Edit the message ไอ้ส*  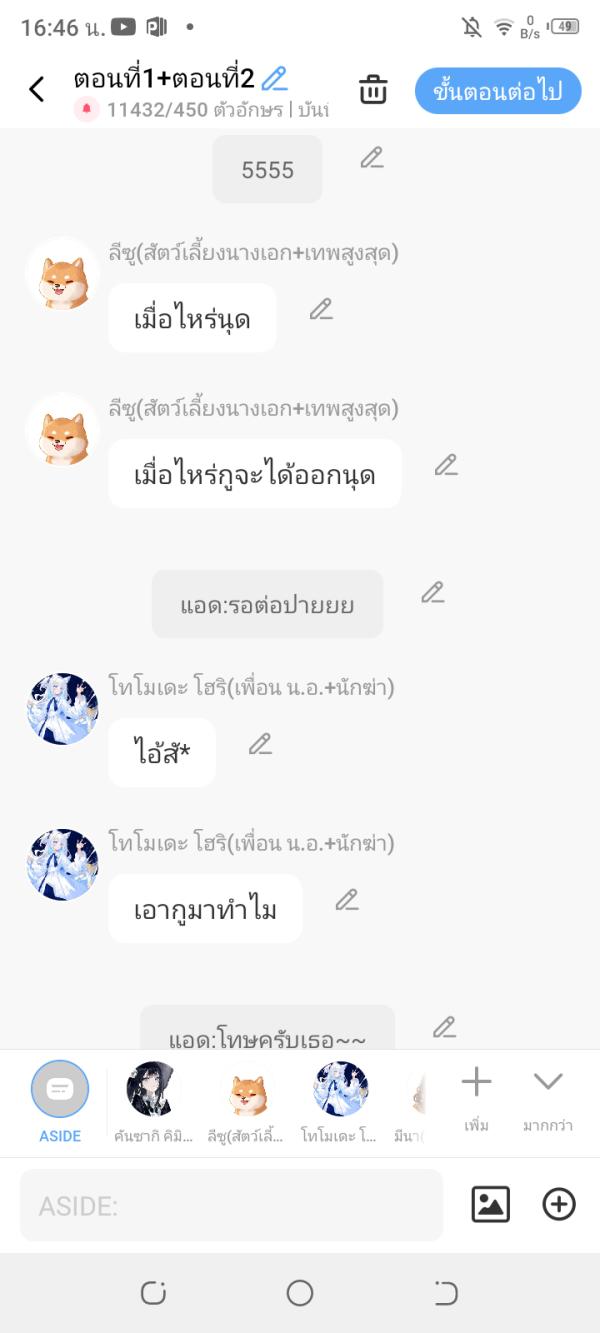tap(260, 744)
